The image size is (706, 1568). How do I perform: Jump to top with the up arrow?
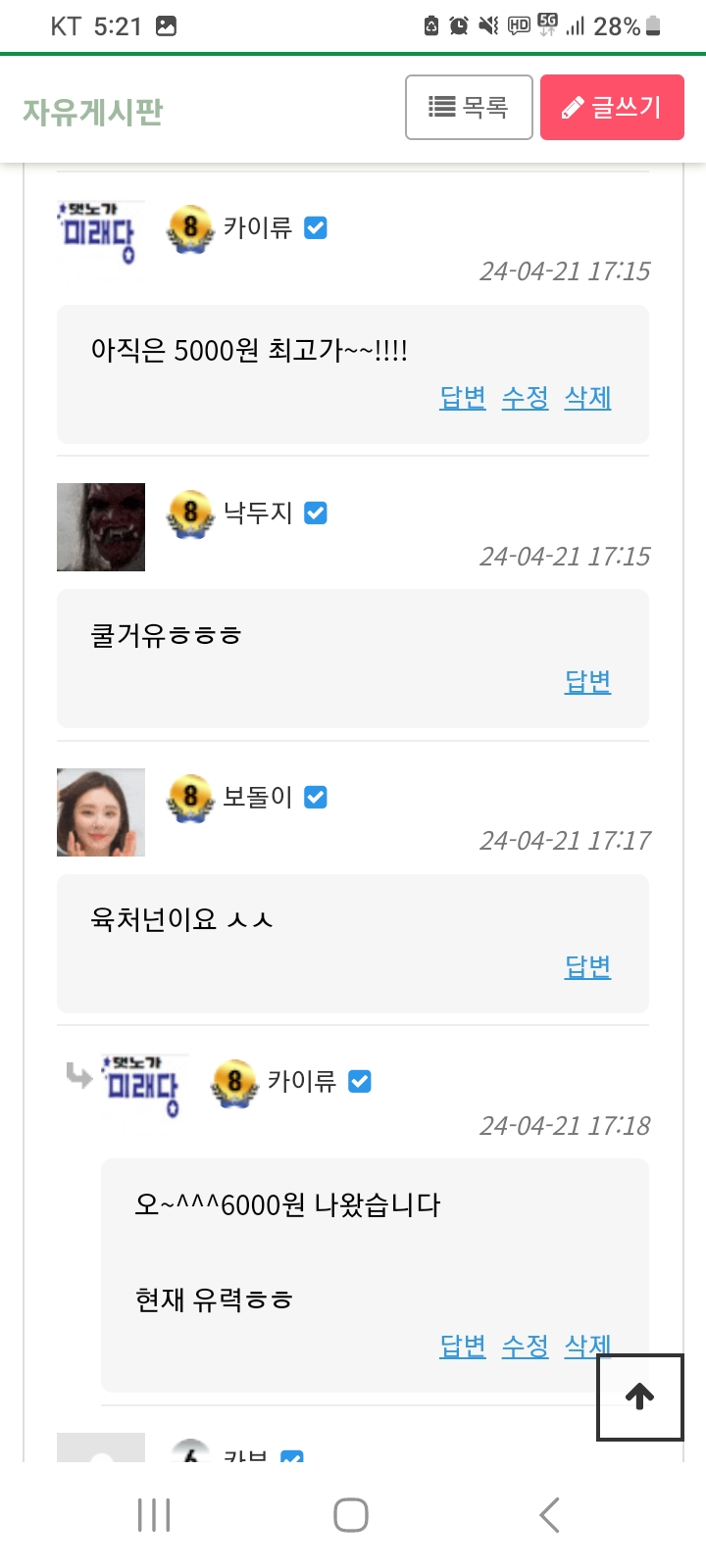(639, 1397)
